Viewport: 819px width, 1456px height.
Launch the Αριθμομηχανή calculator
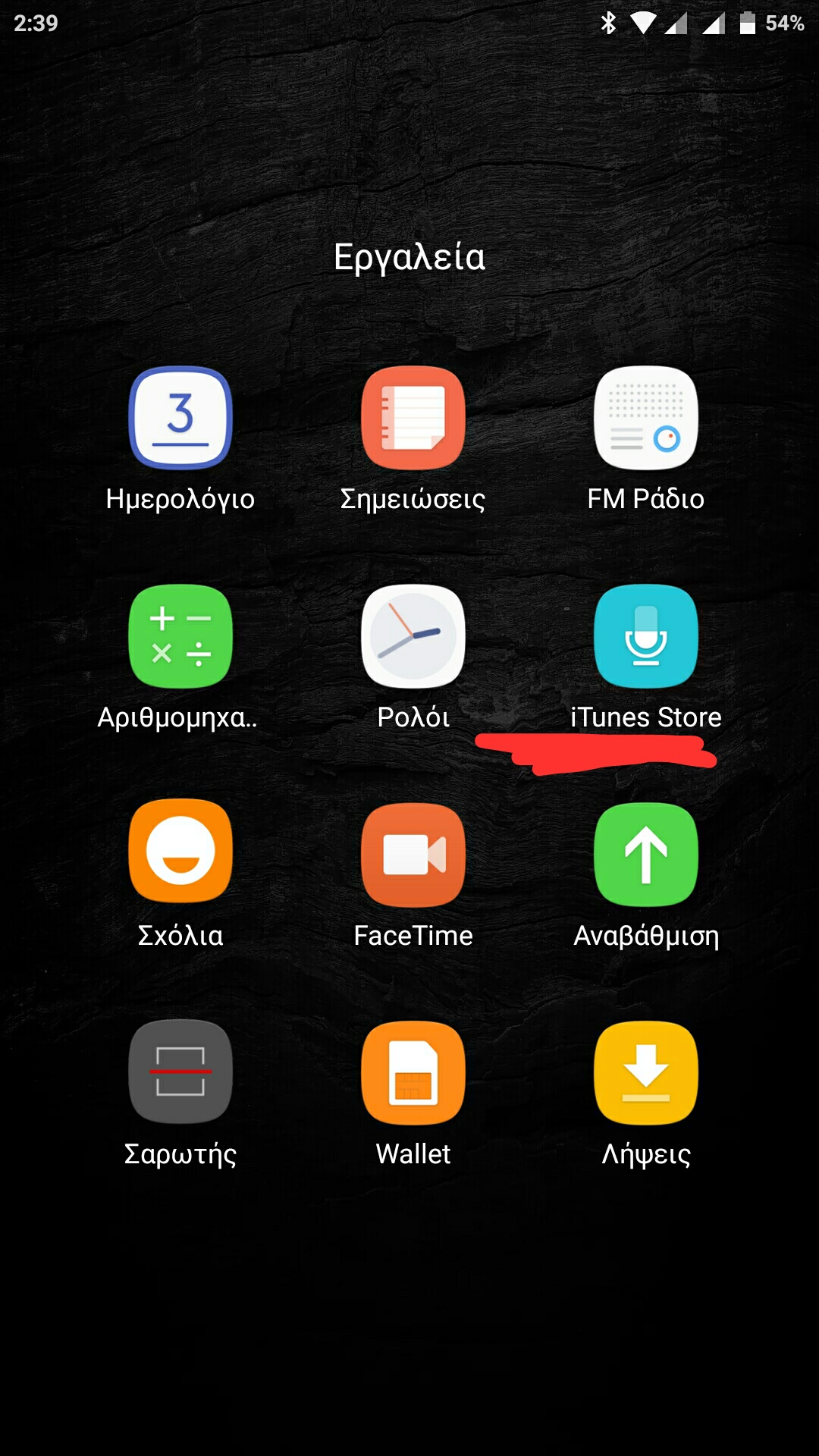pos(180,636)
